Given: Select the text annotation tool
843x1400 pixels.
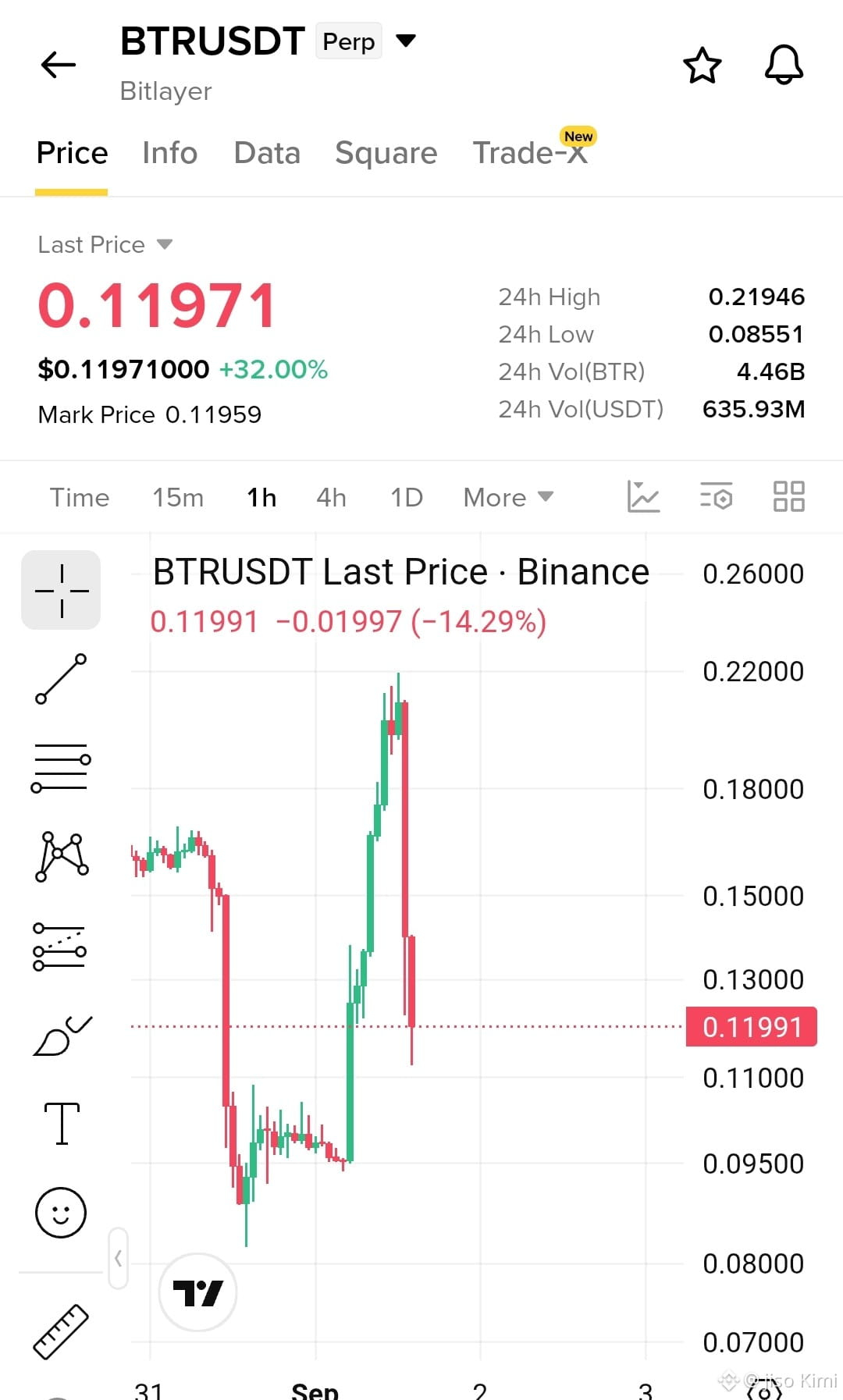Looking at the screenshot, I should [x=62, y=1124].
